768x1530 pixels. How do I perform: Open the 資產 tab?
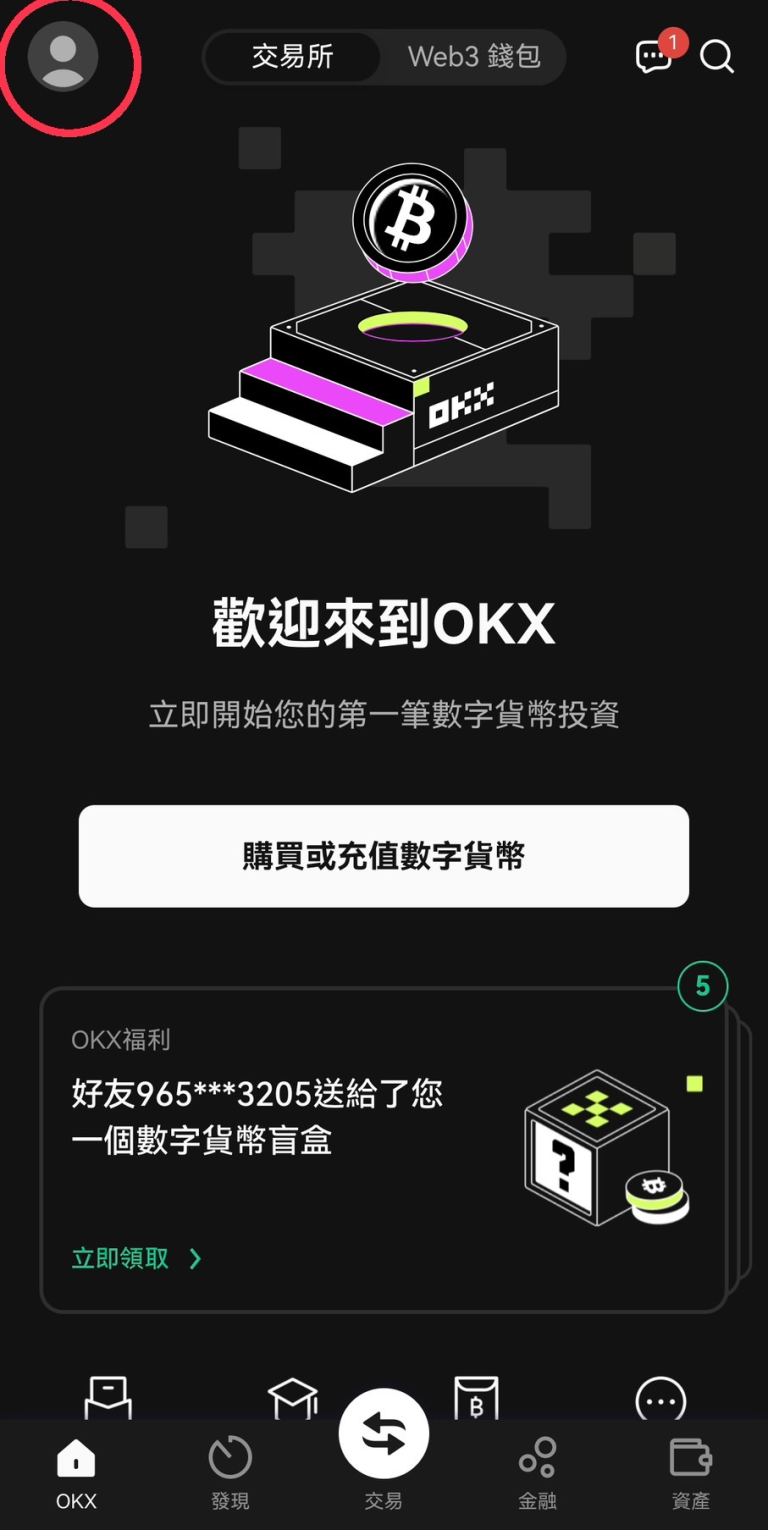pyautogui.click(x=690, y=1472)
